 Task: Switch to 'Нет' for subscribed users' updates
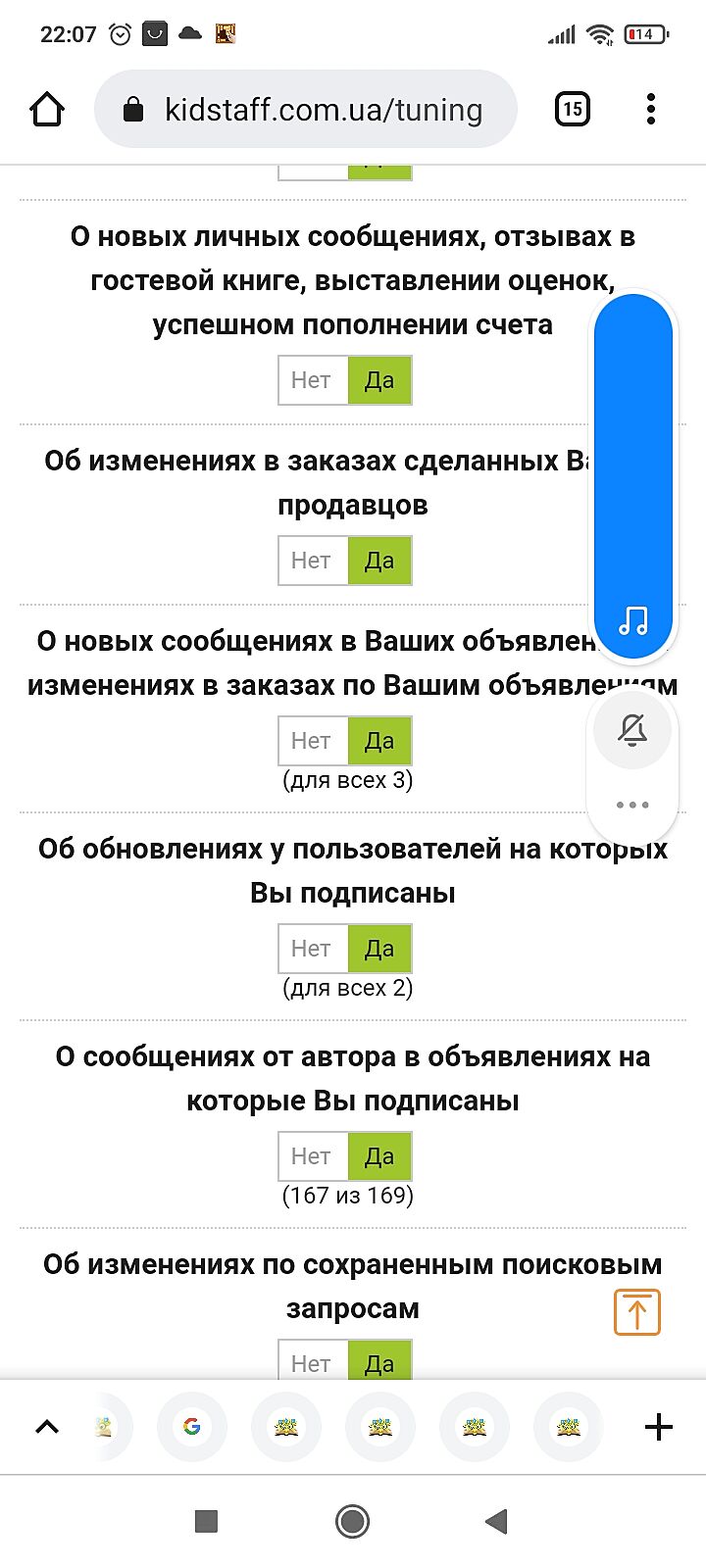pos(312,949)
